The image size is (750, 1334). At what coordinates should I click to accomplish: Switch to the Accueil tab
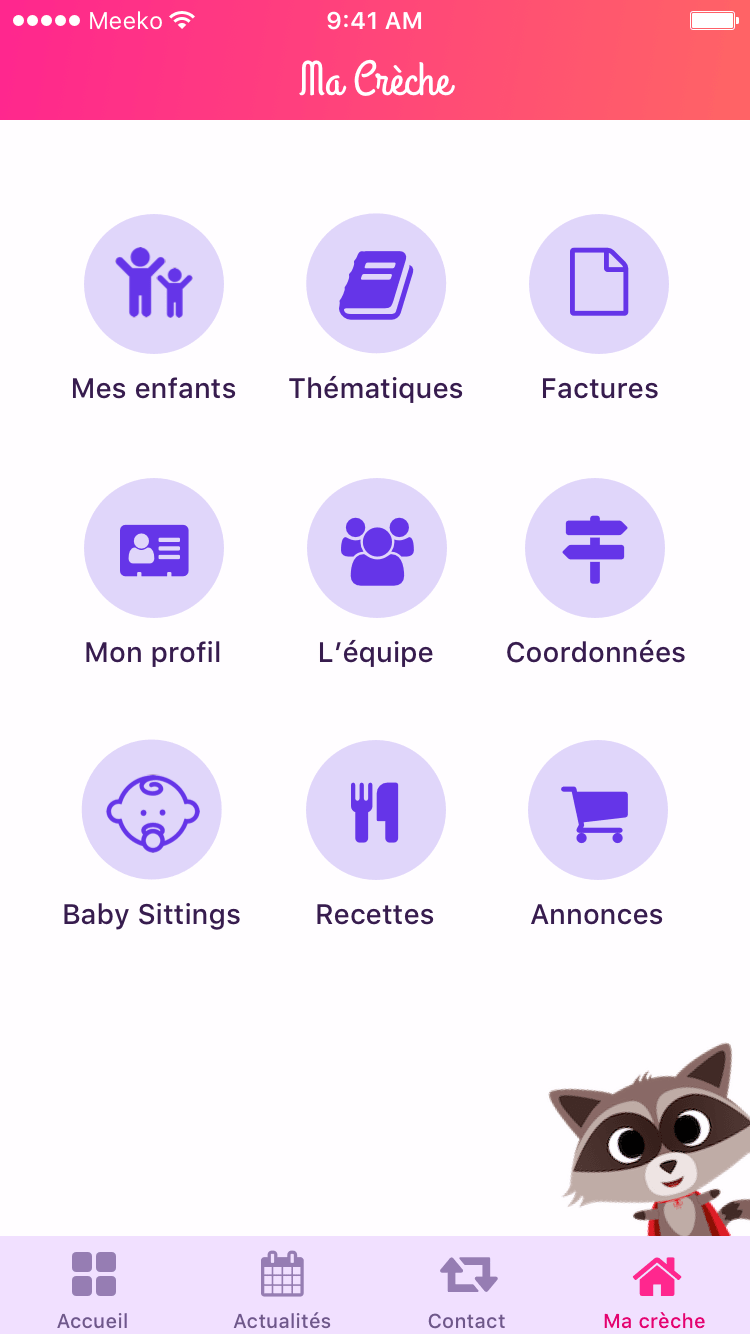pos(93,1288)
